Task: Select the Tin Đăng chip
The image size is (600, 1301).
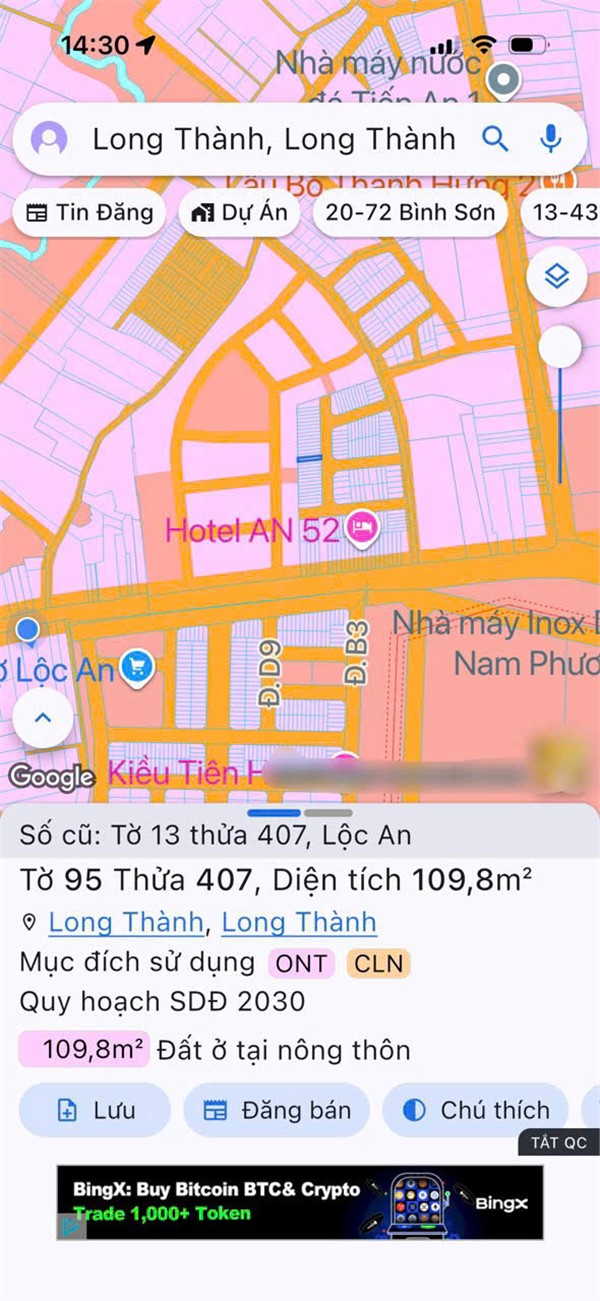Action: pos(90,212)
